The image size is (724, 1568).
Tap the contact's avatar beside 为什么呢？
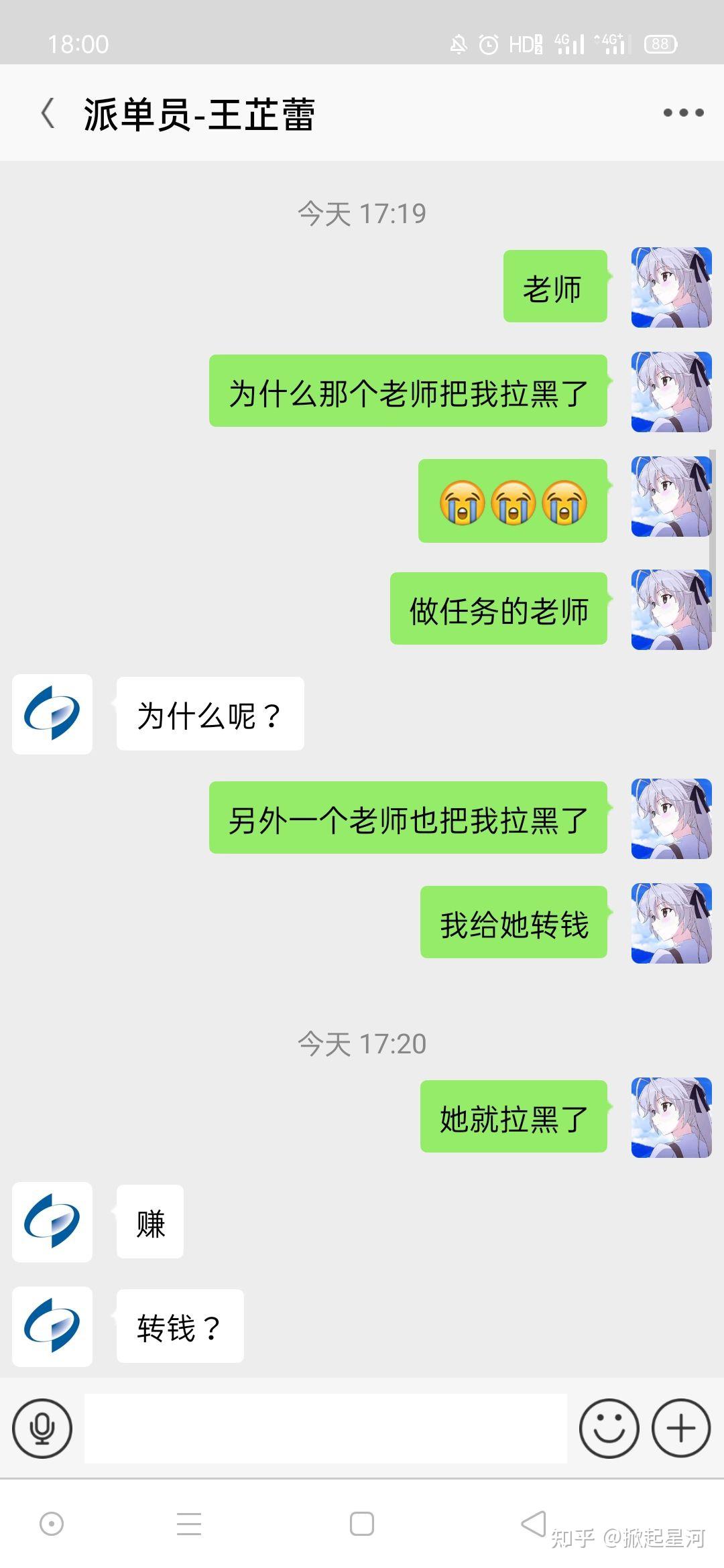[52, 714]
